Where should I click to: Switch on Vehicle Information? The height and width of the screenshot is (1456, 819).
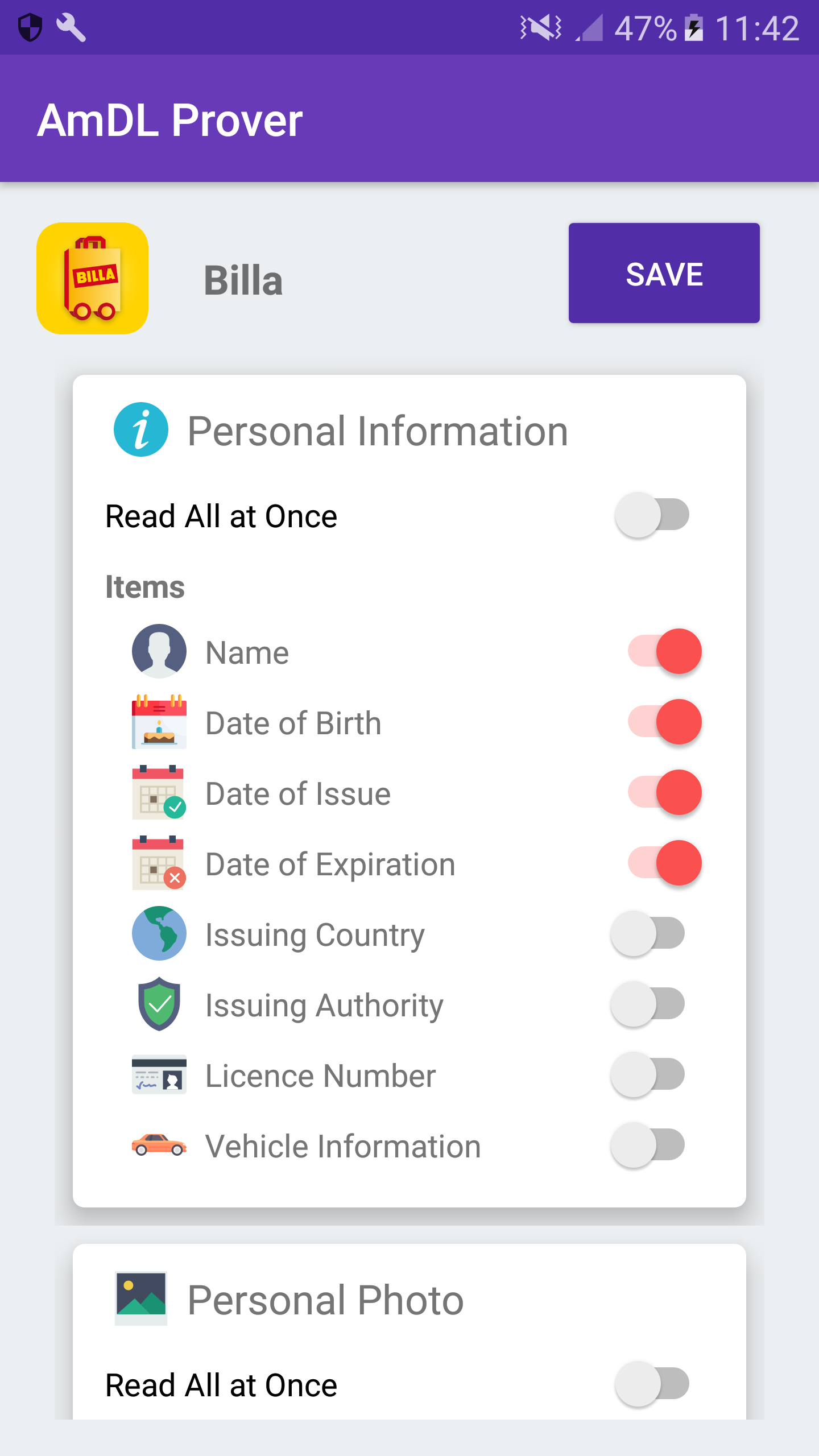tap(647, 1145)
